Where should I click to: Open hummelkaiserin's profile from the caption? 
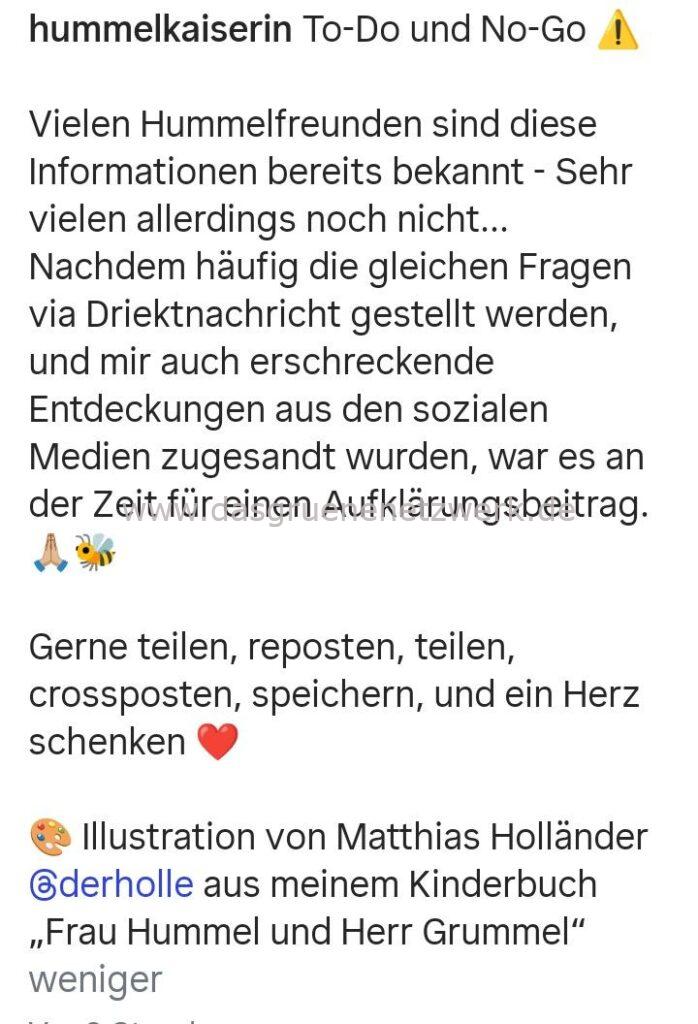pyautogui.click(x=160, y=31)
